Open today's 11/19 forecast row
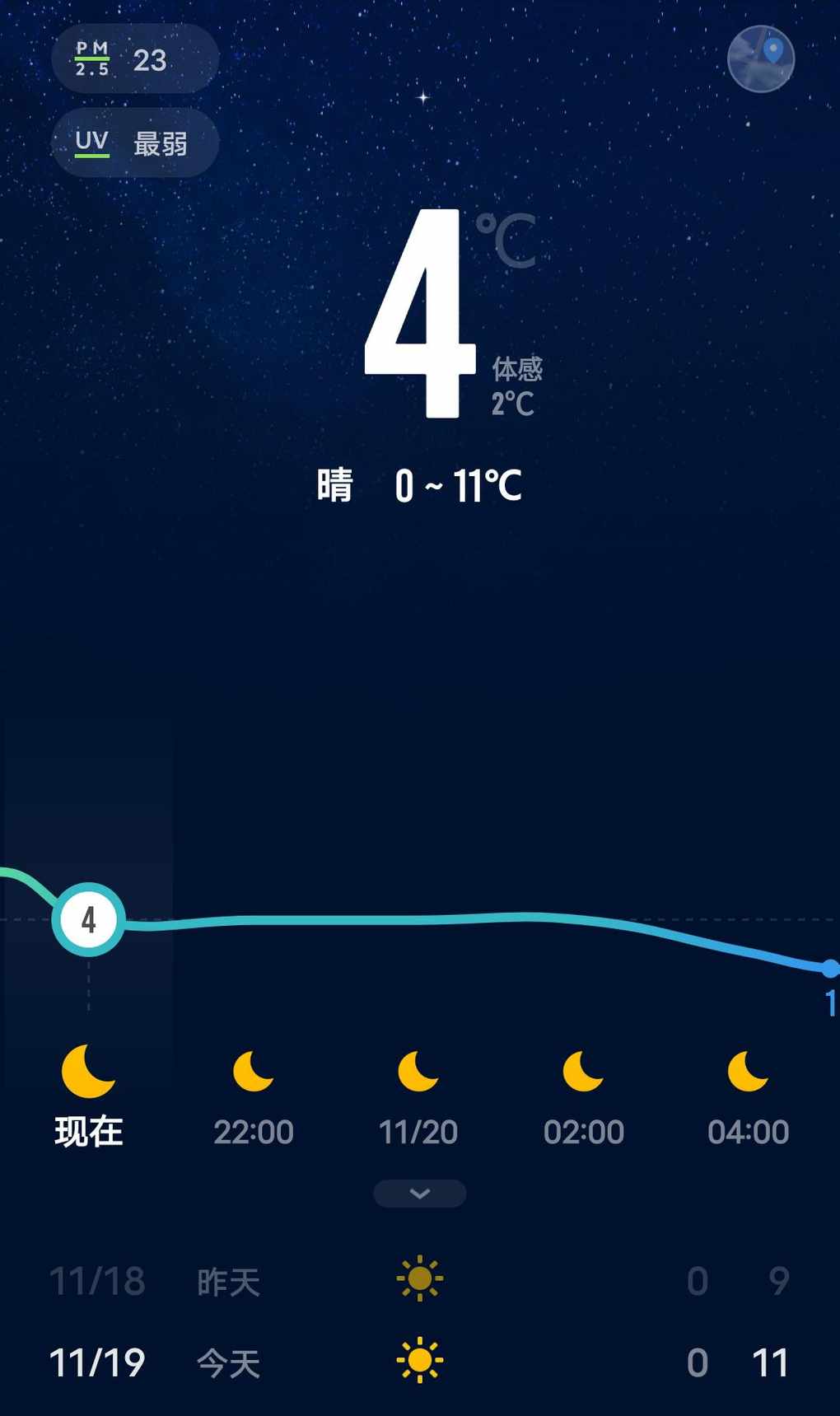The height and width of the screenshot is (1416, 840). [x=420, y=1362]
